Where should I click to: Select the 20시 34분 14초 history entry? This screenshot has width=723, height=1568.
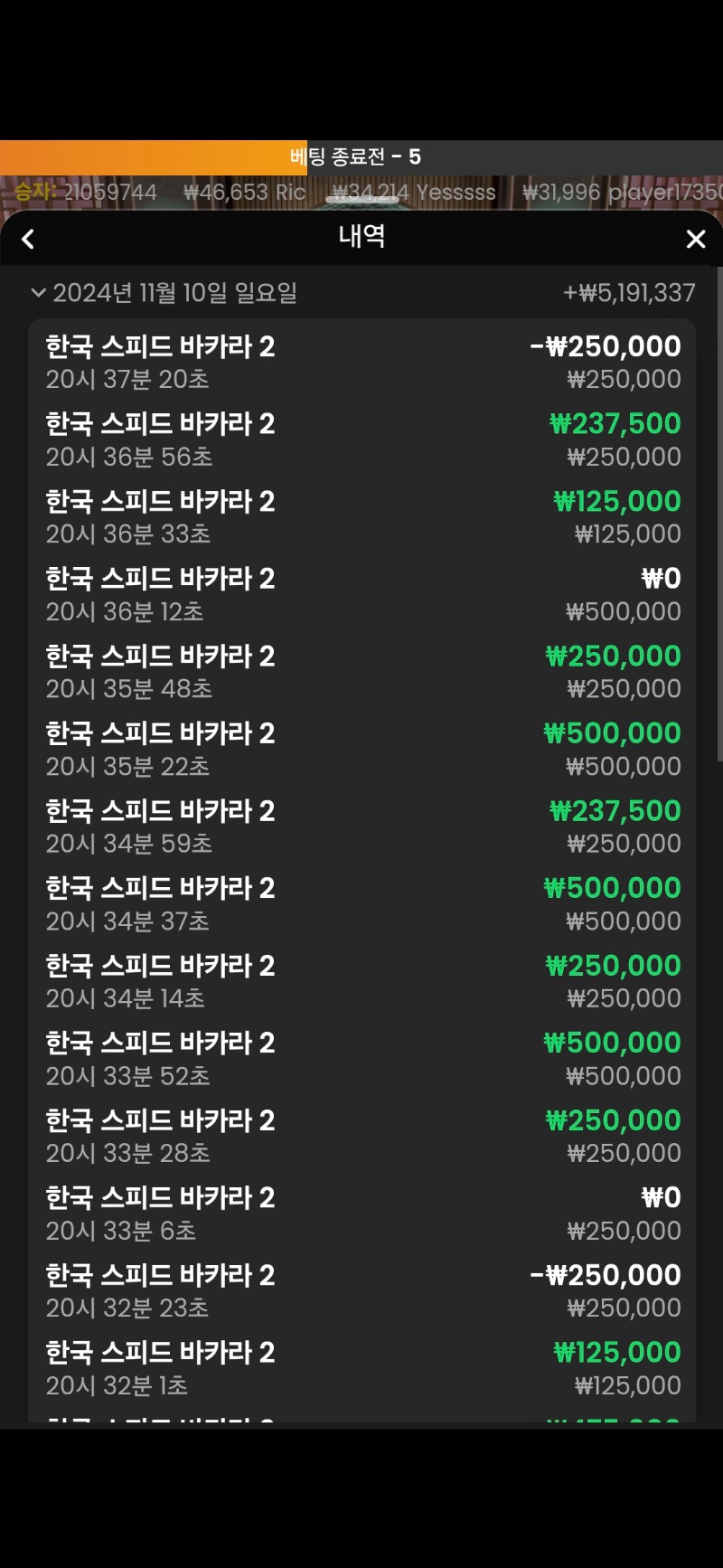tap(361, 981)
